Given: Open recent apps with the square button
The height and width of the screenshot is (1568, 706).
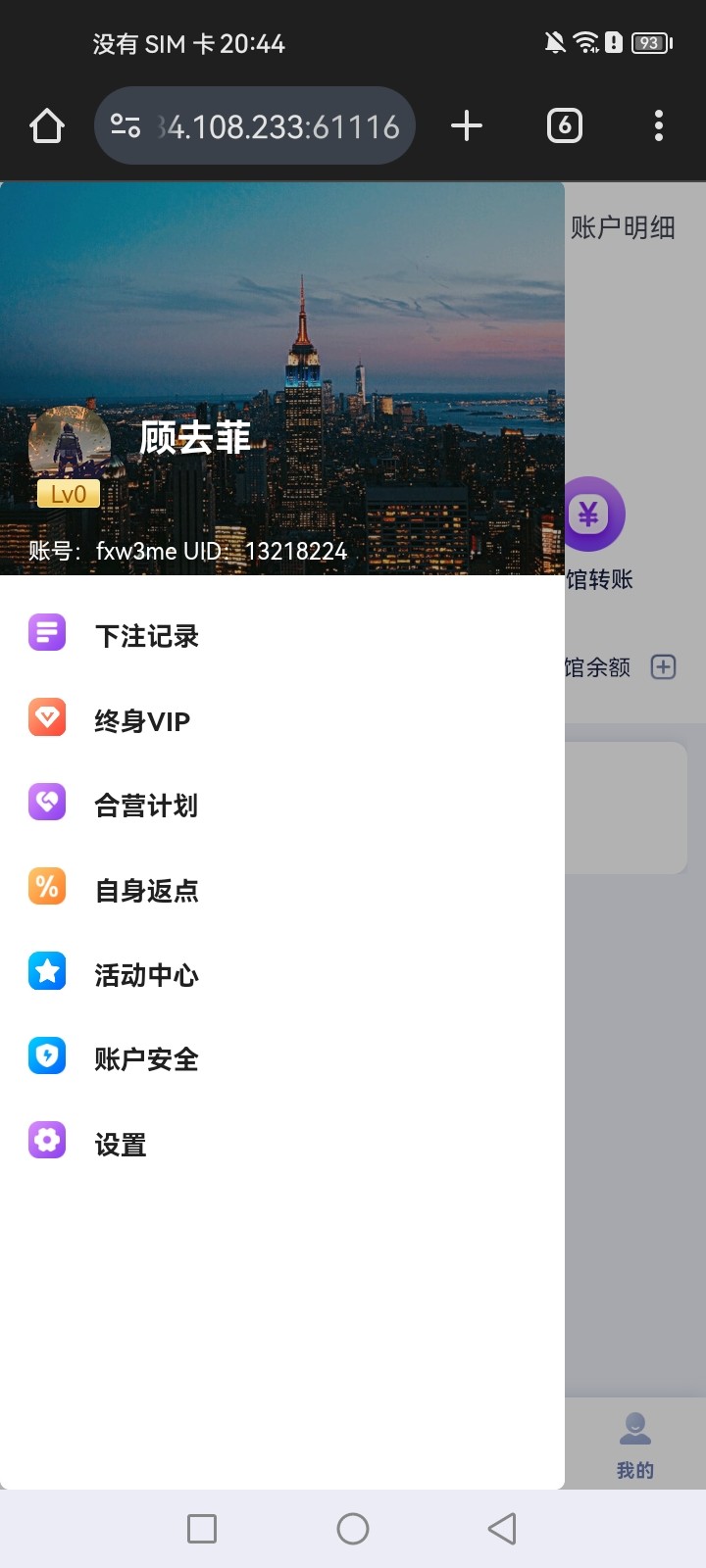Looking at the screenshot, I should [x=202, y=1528].
